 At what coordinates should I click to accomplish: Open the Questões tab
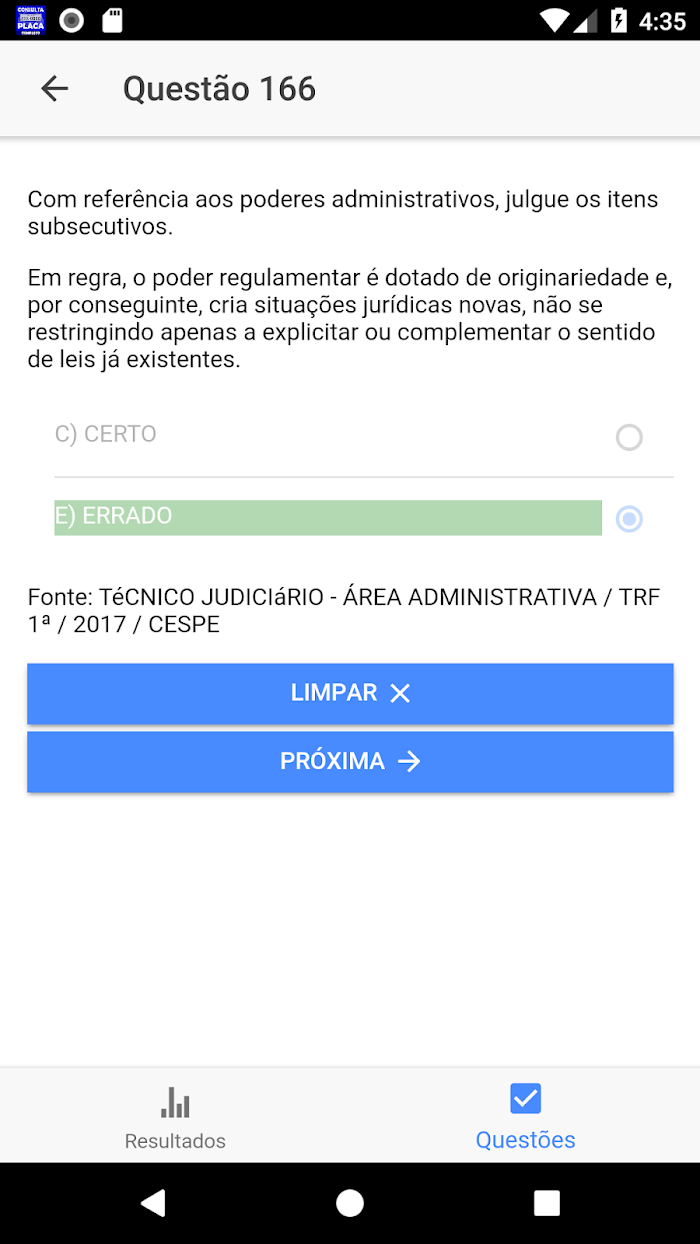click(525, 1116)
